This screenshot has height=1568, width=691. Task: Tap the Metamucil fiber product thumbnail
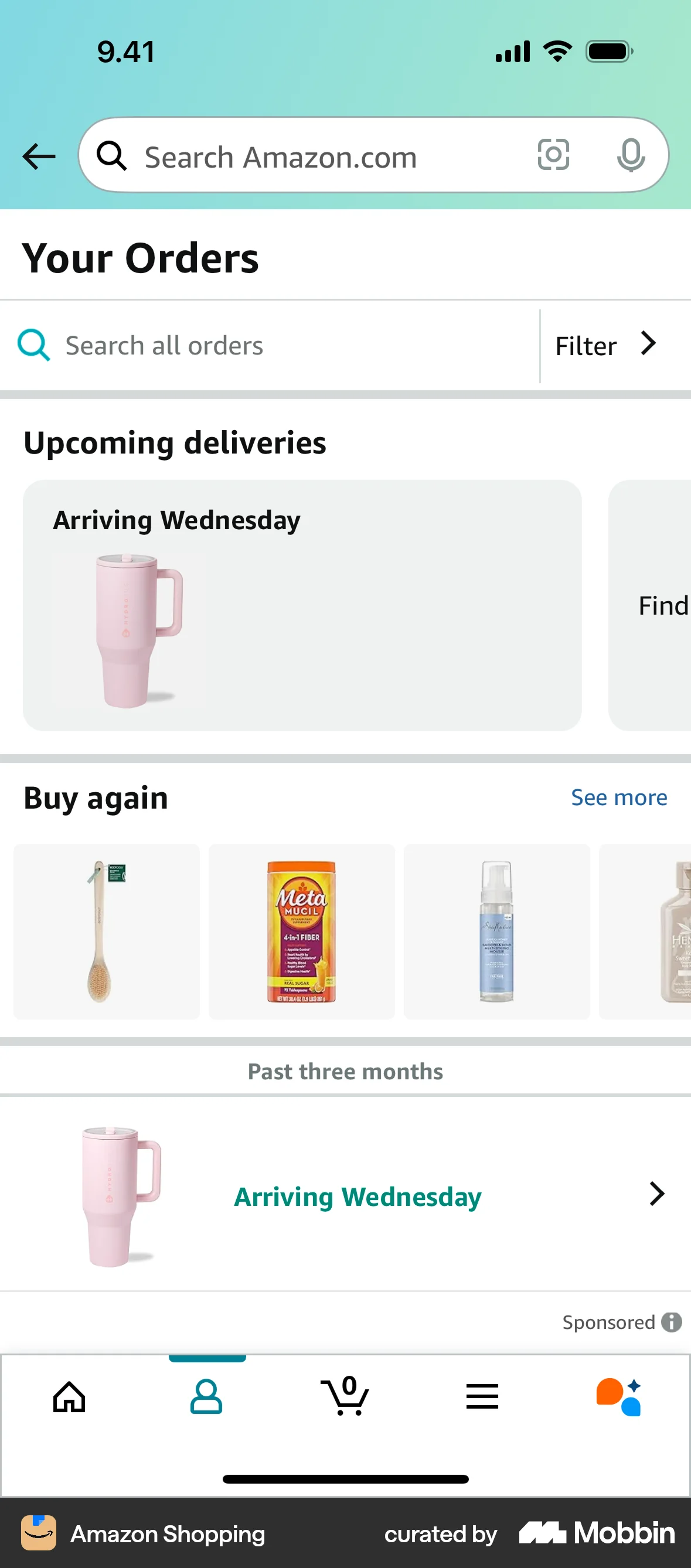tap(302, 932)
